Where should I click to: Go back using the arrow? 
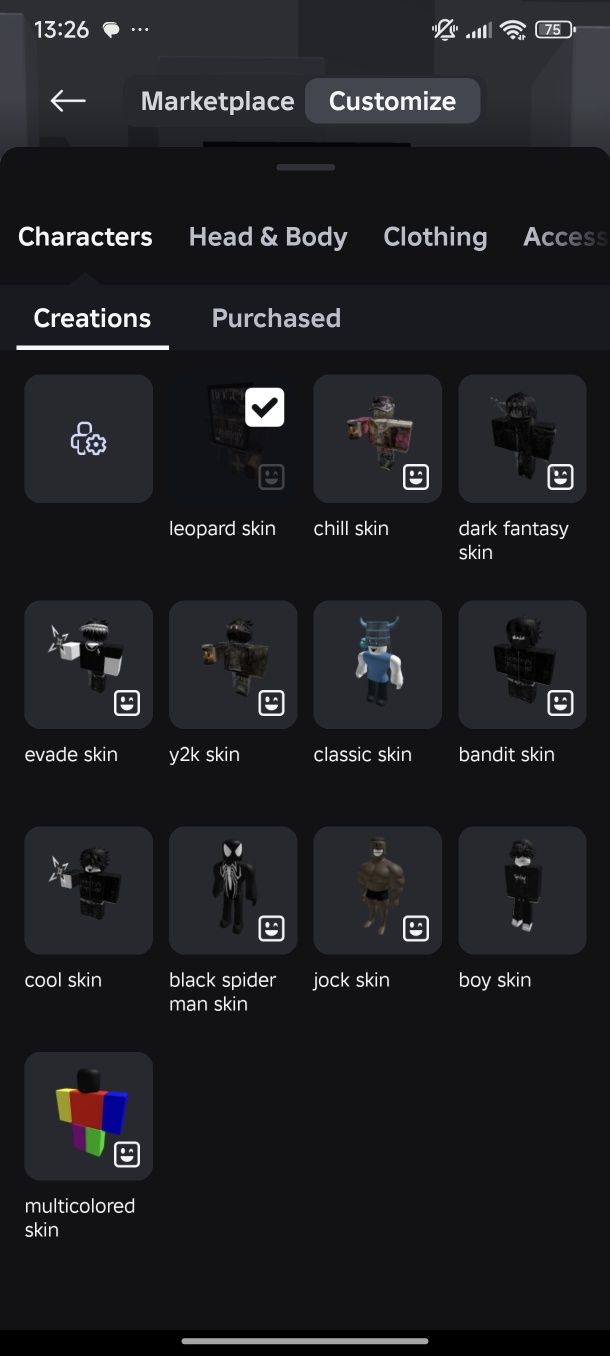pos(68,101)
